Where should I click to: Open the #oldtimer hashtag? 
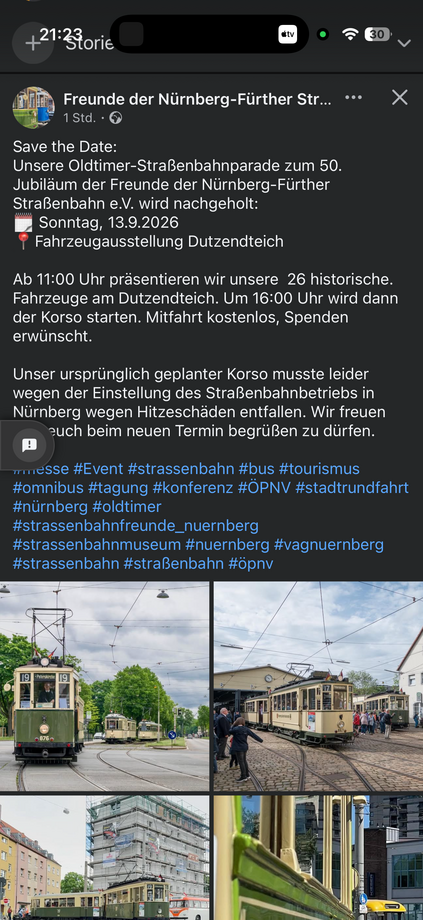(127, 506)
